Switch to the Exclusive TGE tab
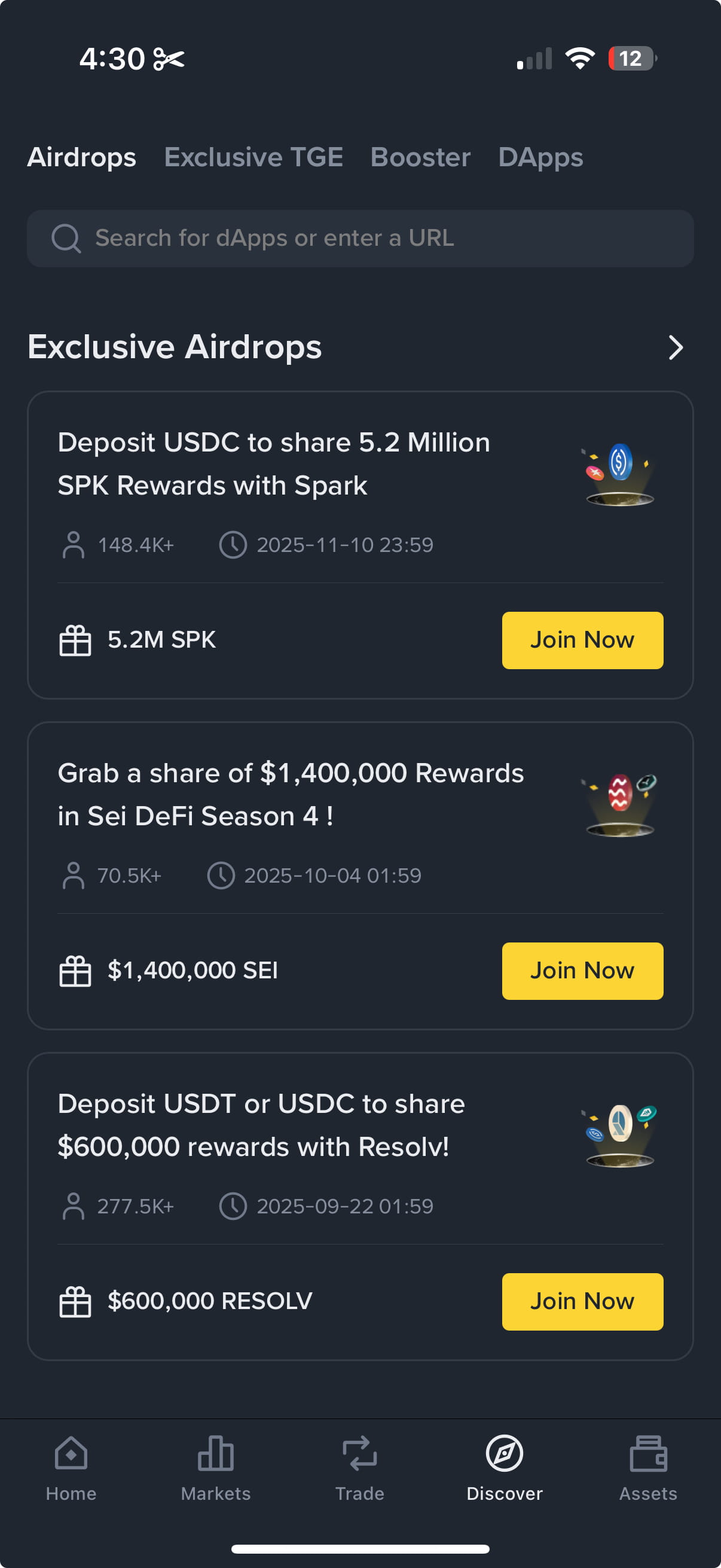This screenshot has width=721, height=1568. [x=253, y=157]
